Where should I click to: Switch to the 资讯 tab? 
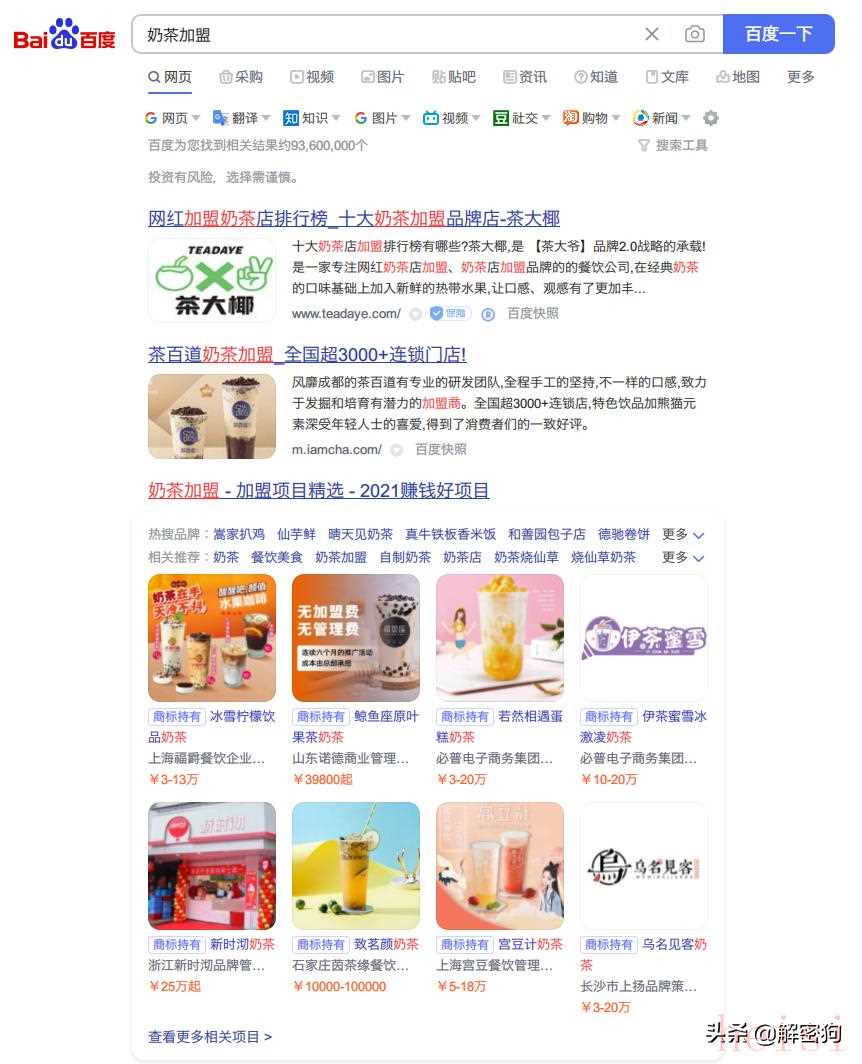click(525, 77)
